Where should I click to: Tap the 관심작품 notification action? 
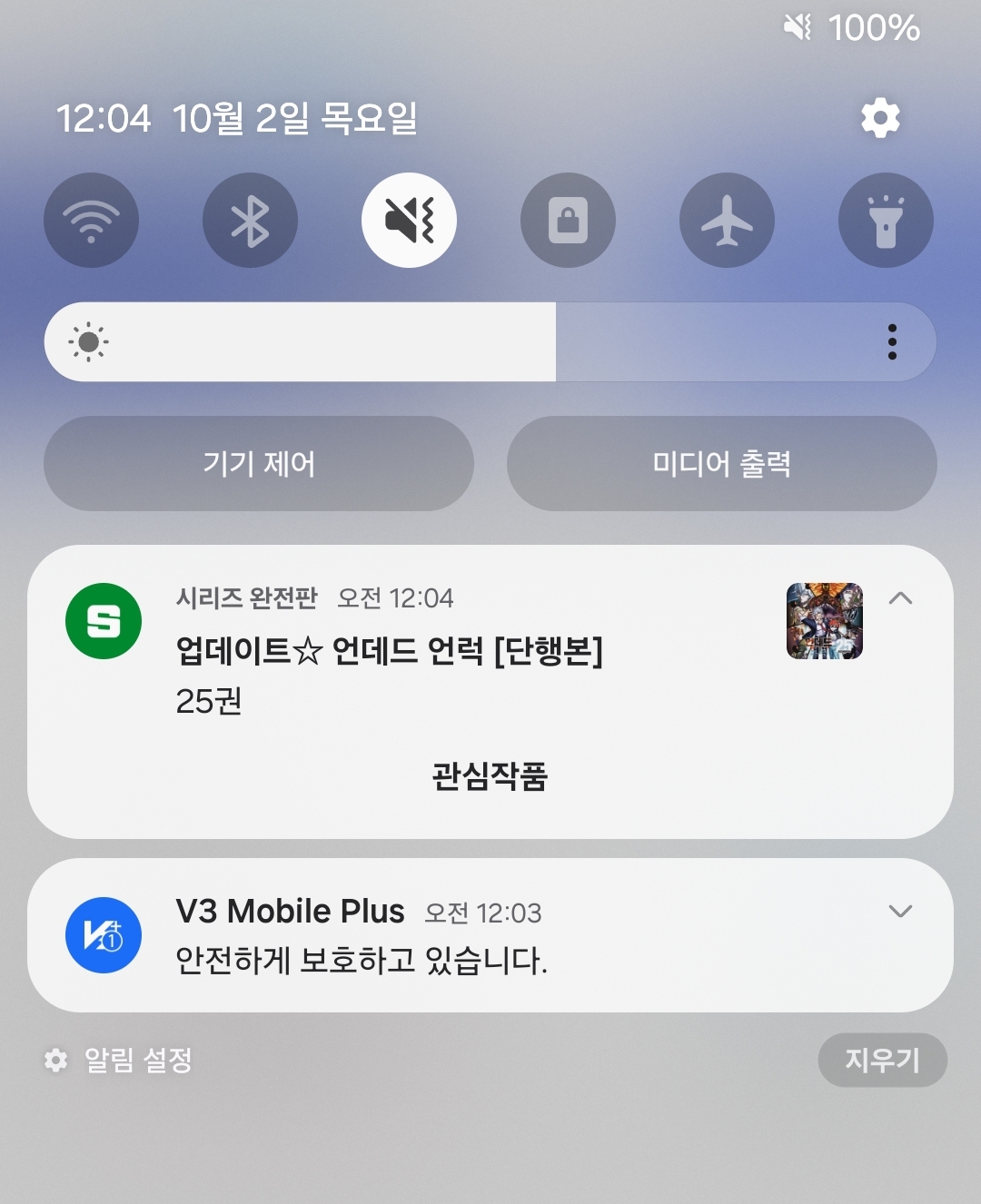click(x=490, y=776)
